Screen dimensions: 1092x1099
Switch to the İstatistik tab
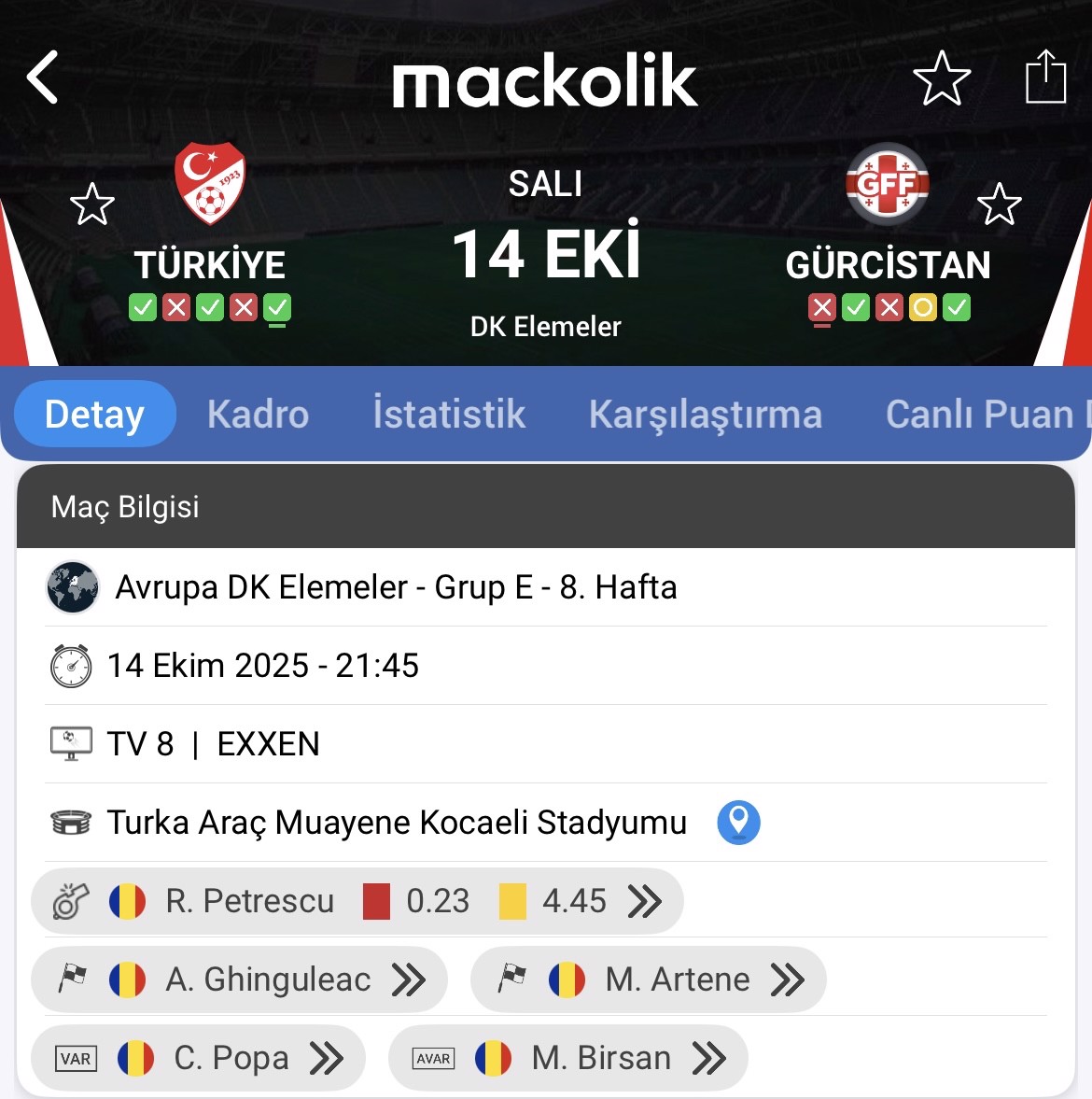[449, 415]
